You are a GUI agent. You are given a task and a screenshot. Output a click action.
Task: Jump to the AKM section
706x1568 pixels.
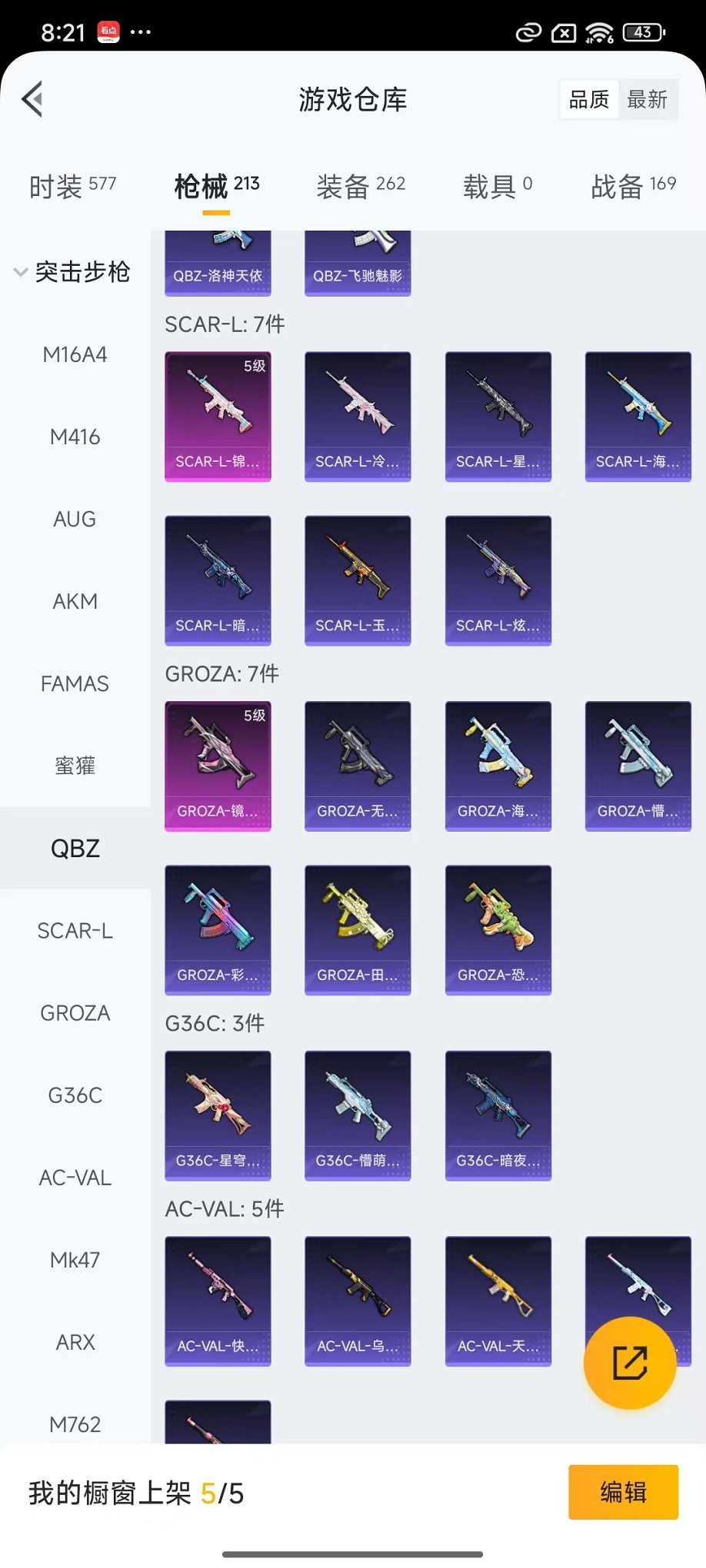pyautogui.click(x=75, y=601)
